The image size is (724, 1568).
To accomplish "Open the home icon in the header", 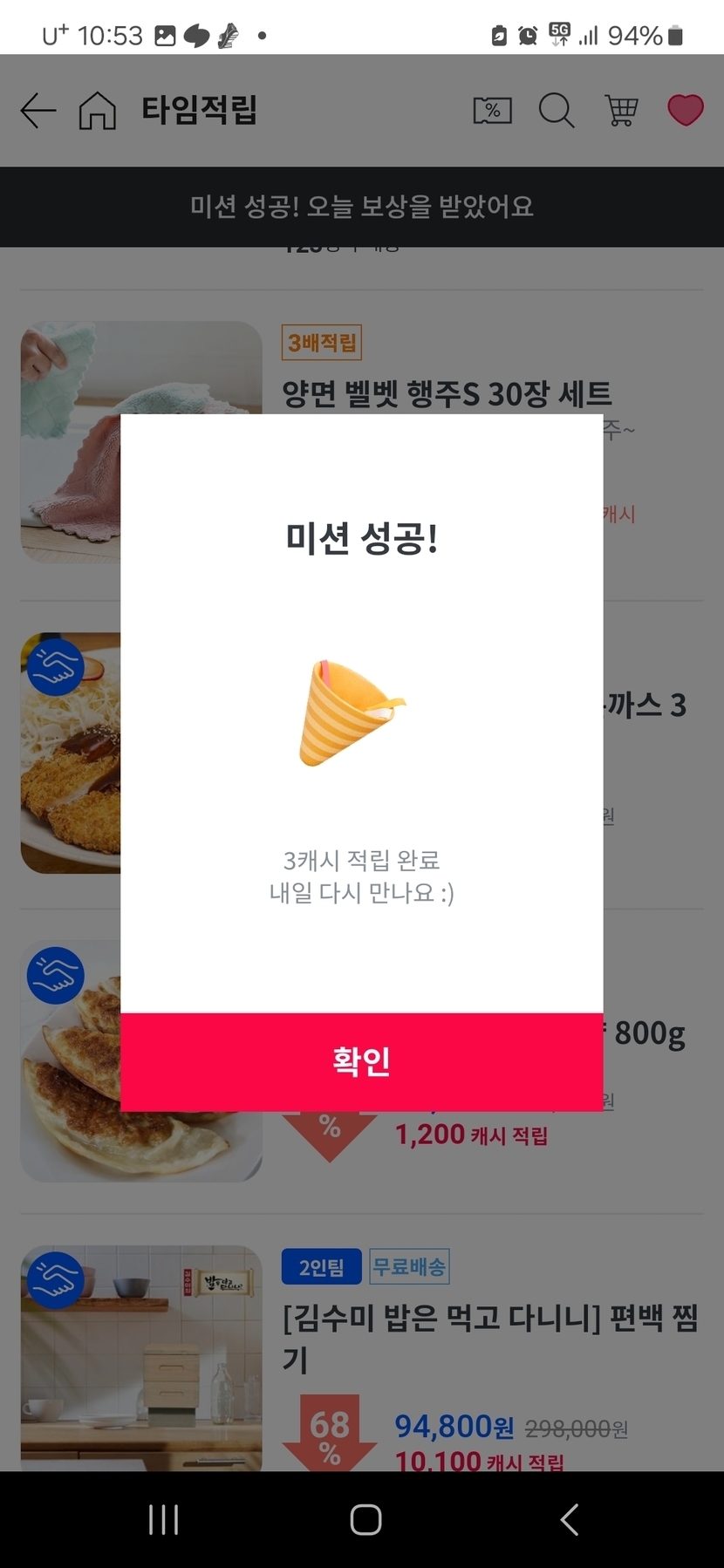I will tap(97, 111).
